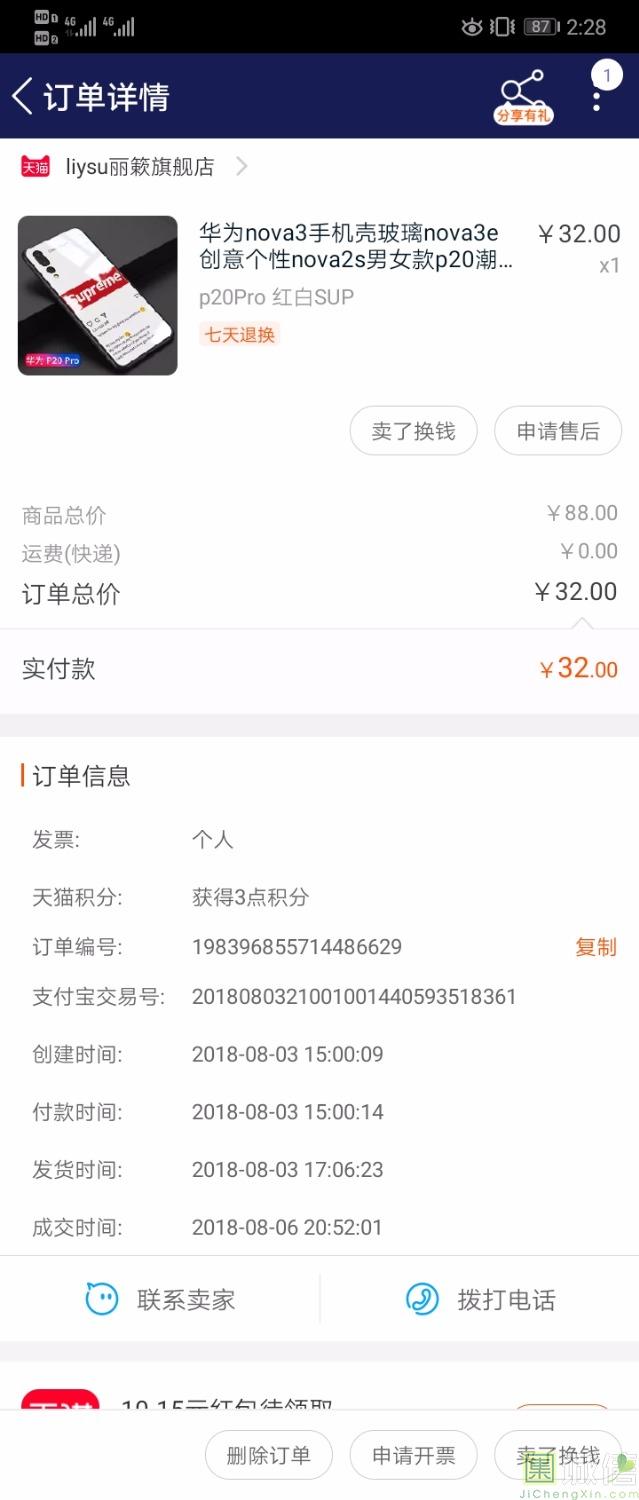Call the seller via 拨打电话
Viewport: 639px width, 1500px height.
point(480,1300)
